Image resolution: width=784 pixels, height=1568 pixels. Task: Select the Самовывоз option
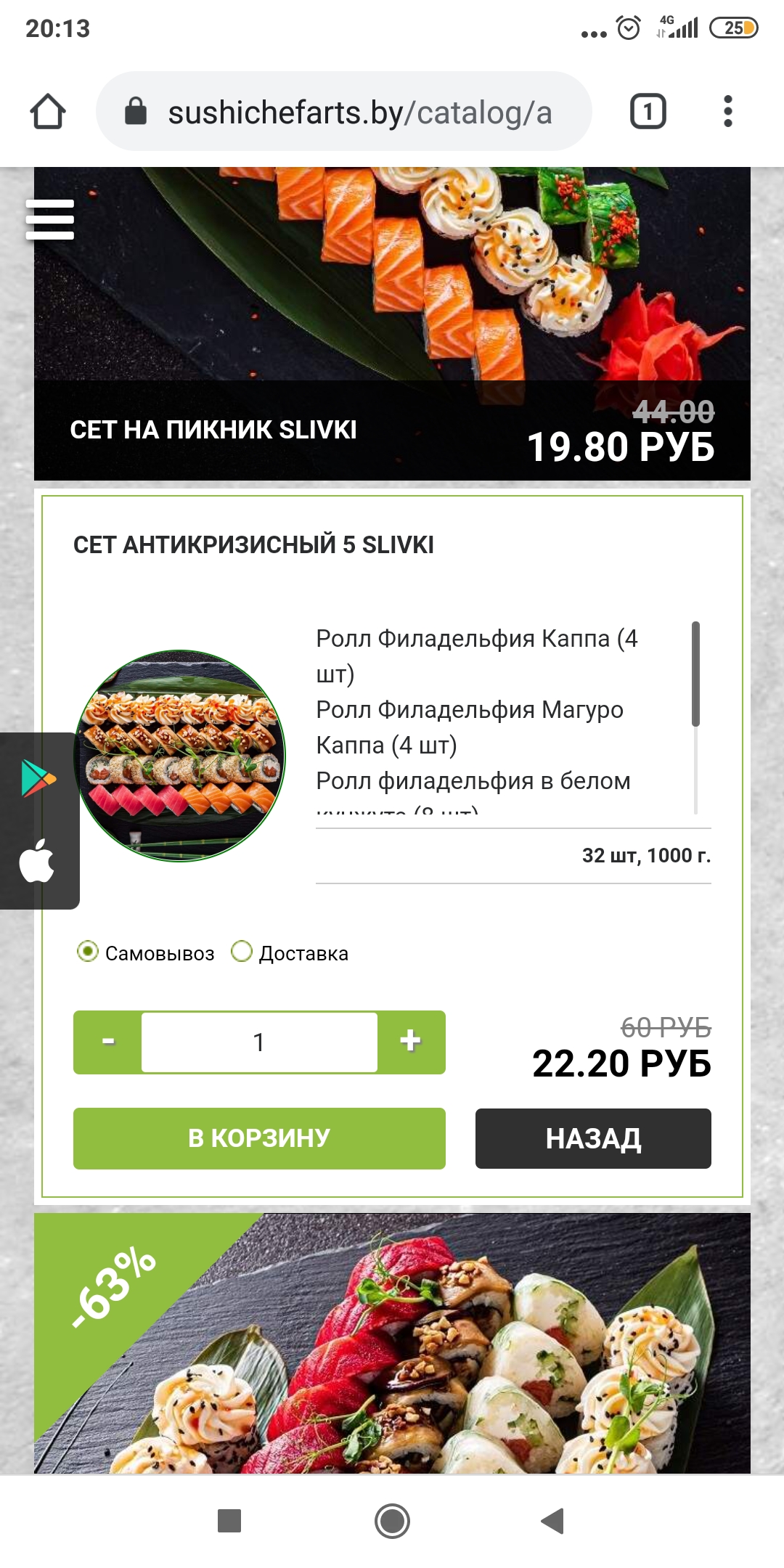pyautogui.click(x=146, y=952)
